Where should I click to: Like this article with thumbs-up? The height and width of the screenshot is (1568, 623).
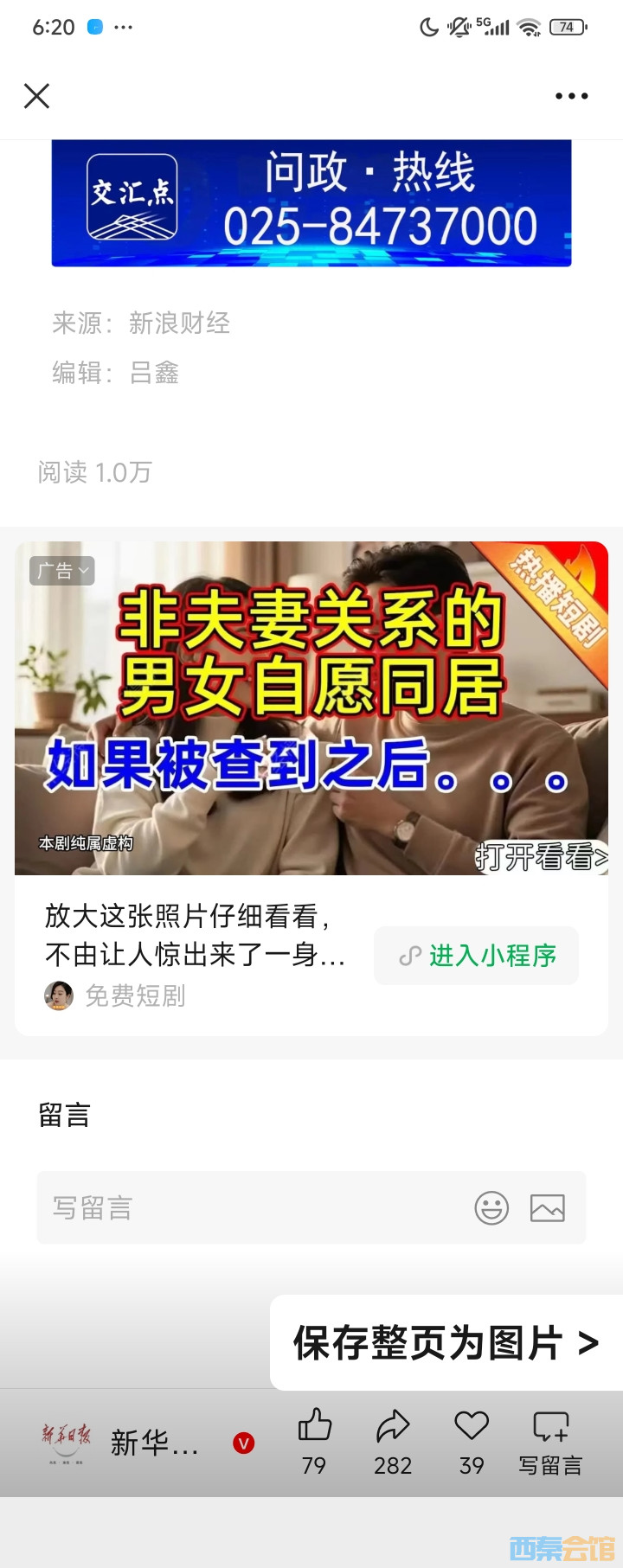[x=314, y=1441]
